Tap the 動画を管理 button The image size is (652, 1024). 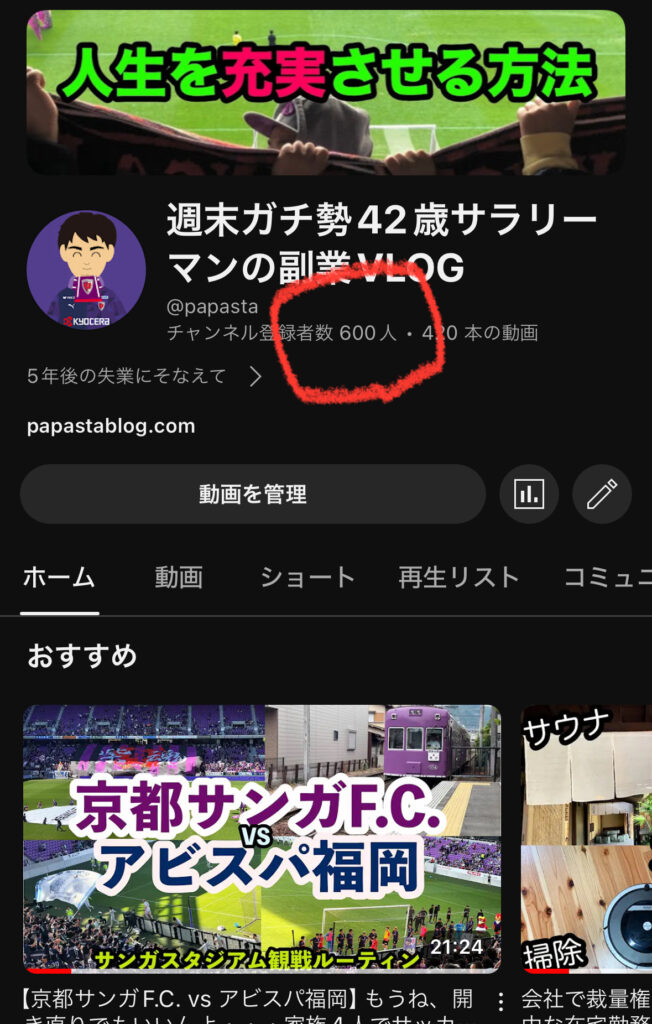tap(252, 494)
